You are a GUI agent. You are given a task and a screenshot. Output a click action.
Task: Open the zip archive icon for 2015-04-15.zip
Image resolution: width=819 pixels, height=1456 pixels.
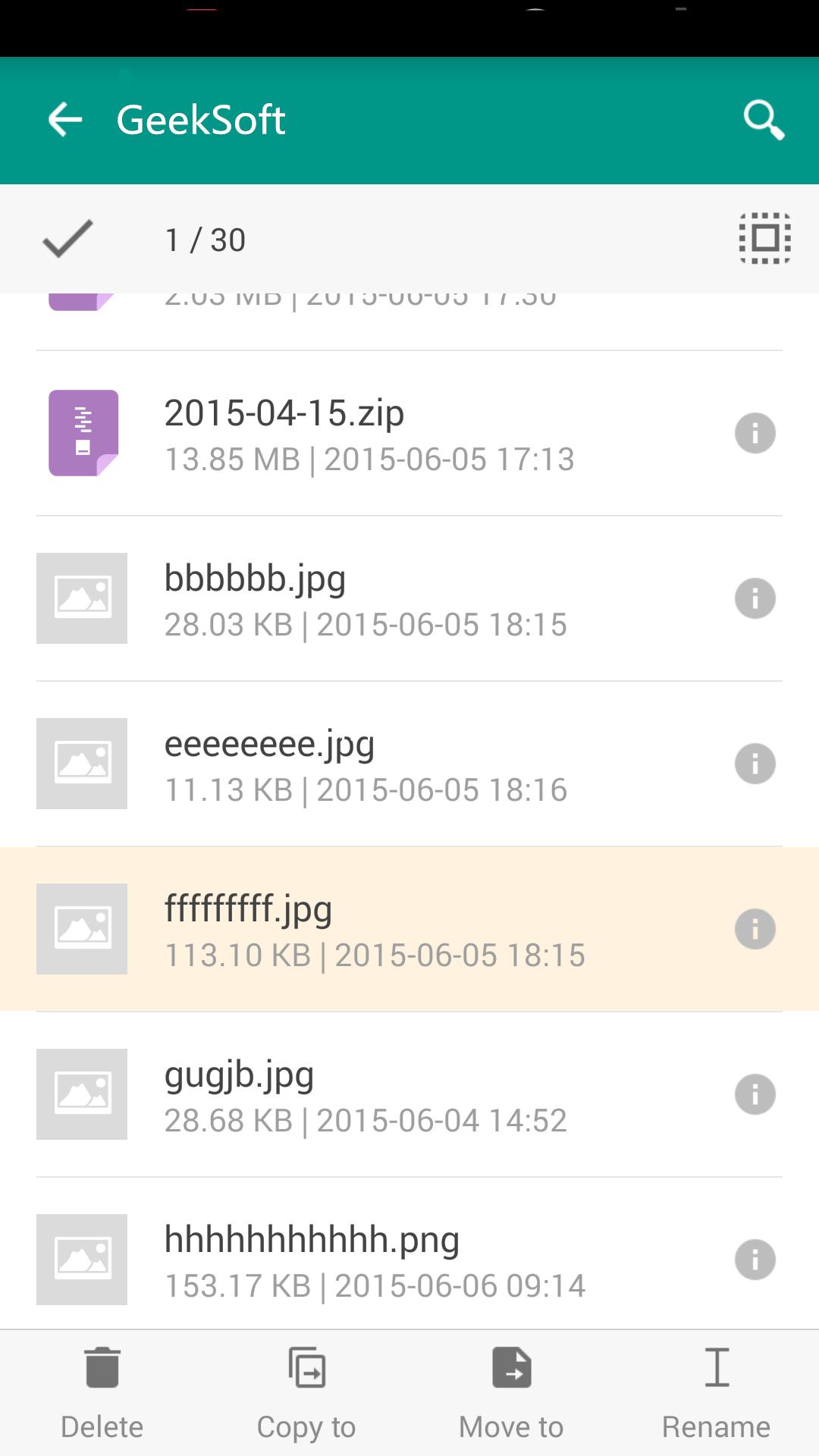click(x=83, y=431)
